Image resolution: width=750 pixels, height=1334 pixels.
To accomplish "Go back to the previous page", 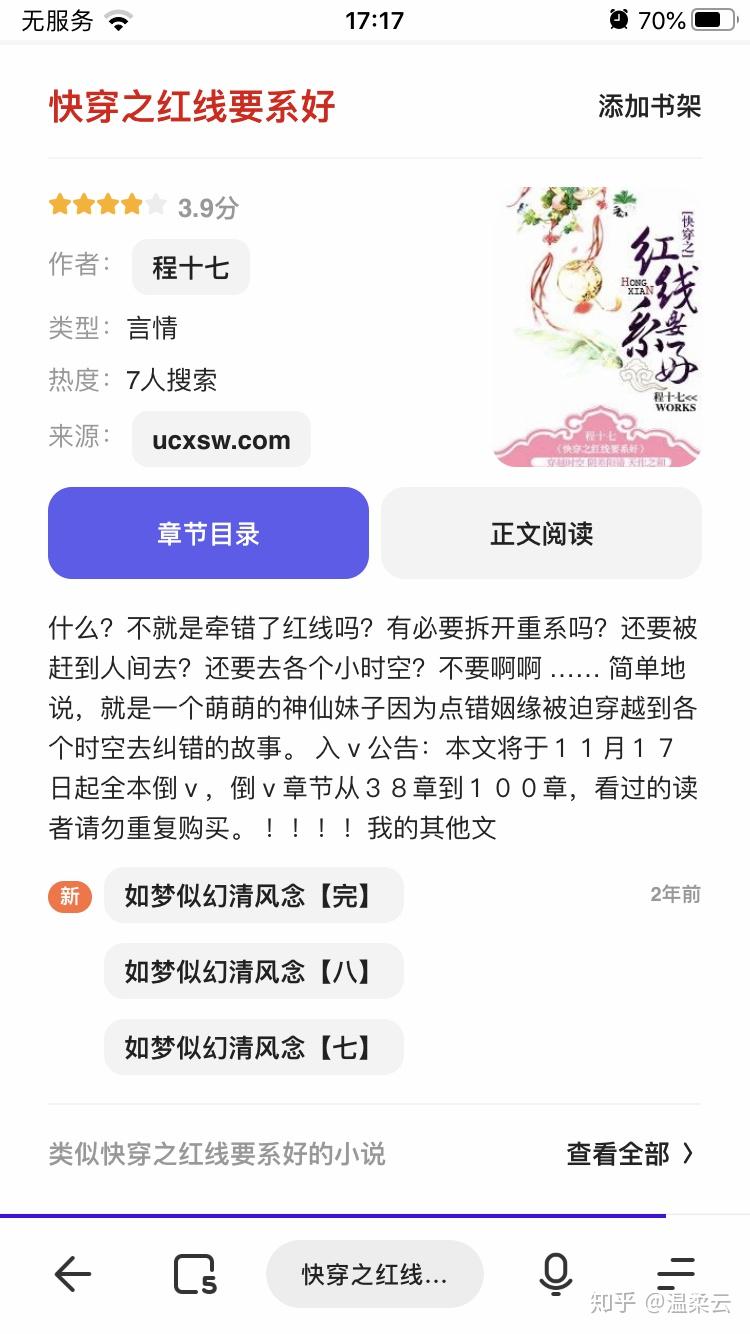I will [x=72, y=1274].
